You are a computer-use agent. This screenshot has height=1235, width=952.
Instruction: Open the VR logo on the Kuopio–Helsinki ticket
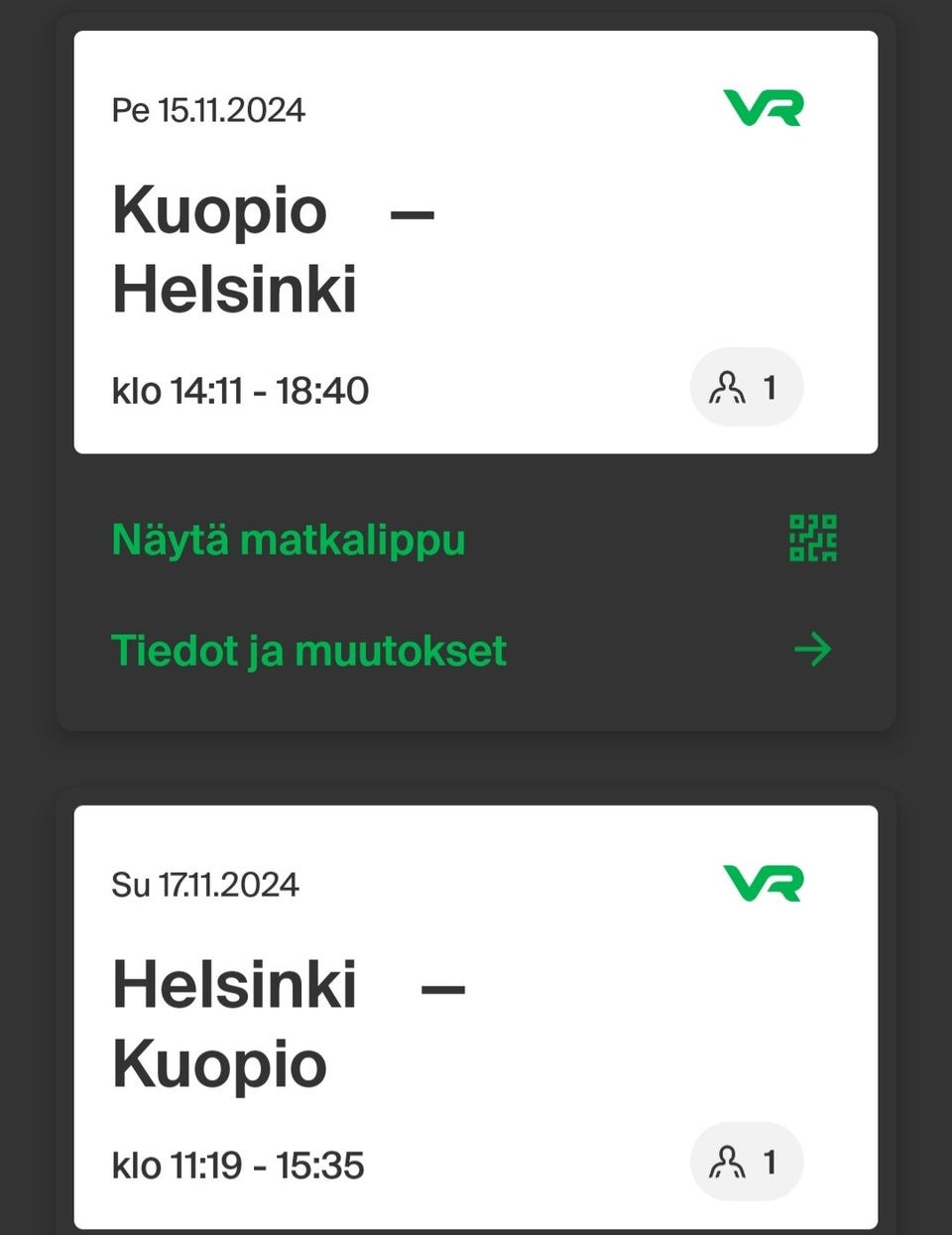[x=764, y=110]
